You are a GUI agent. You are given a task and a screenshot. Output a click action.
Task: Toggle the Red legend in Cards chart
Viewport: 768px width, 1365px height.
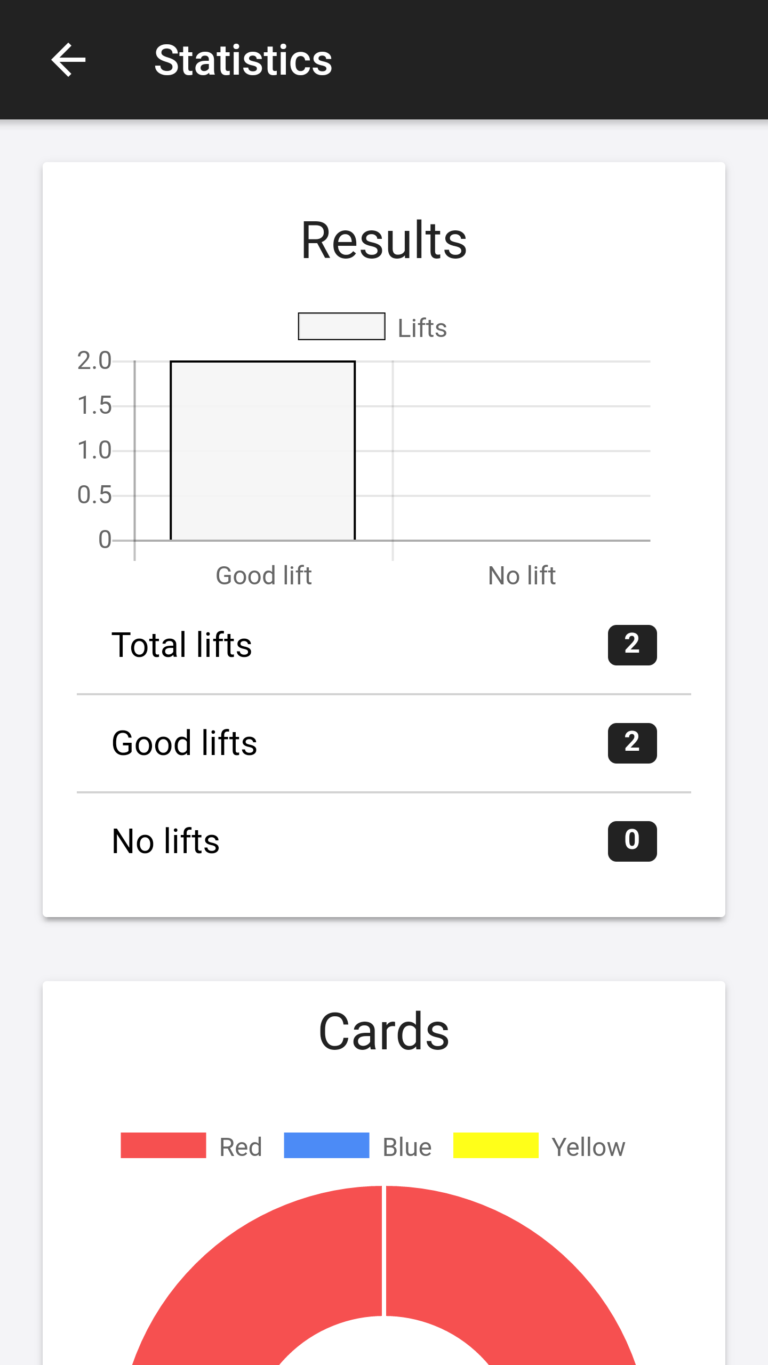click(191, 1146)
